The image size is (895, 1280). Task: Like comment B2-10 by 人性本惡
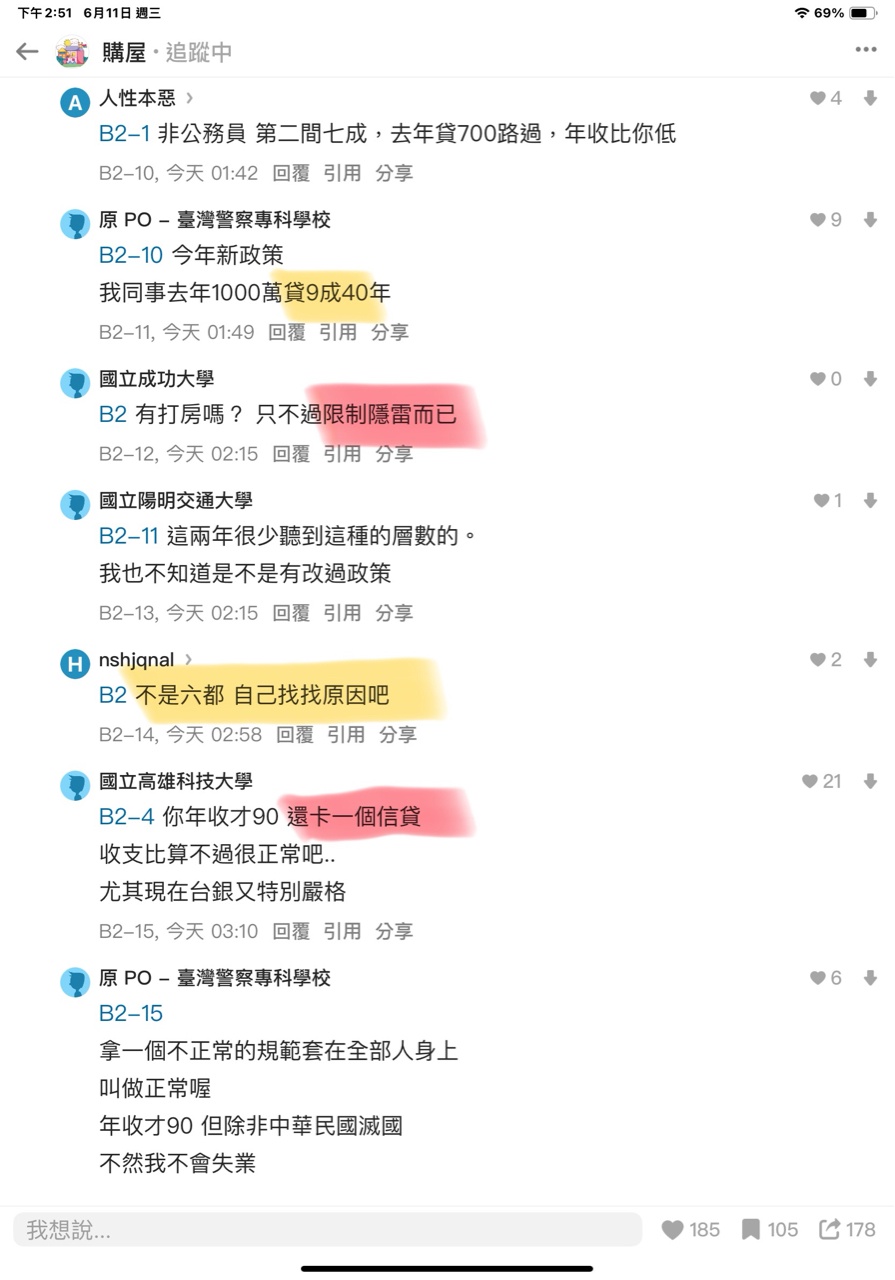(x=817, y=98)
